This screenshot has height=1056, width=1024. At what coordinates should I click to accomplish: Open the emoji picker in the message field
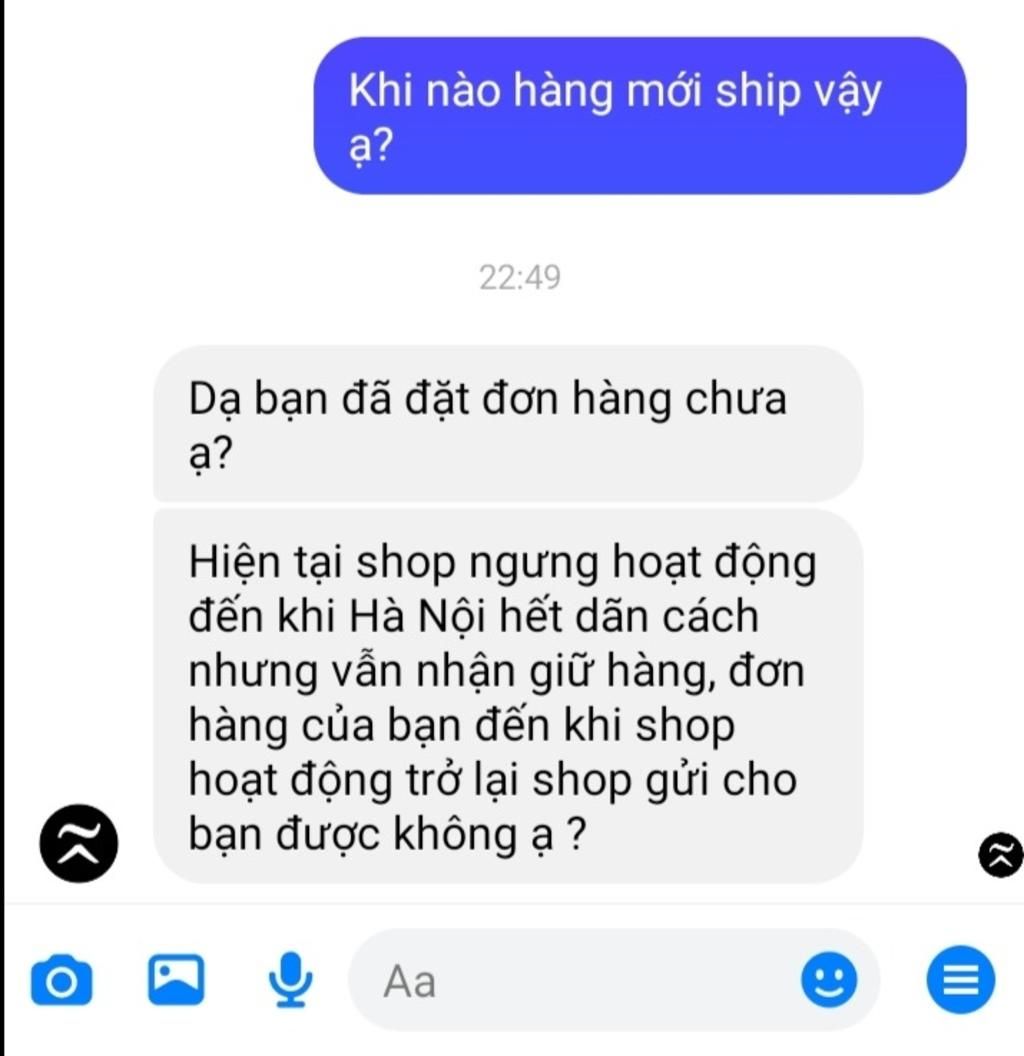829,979
